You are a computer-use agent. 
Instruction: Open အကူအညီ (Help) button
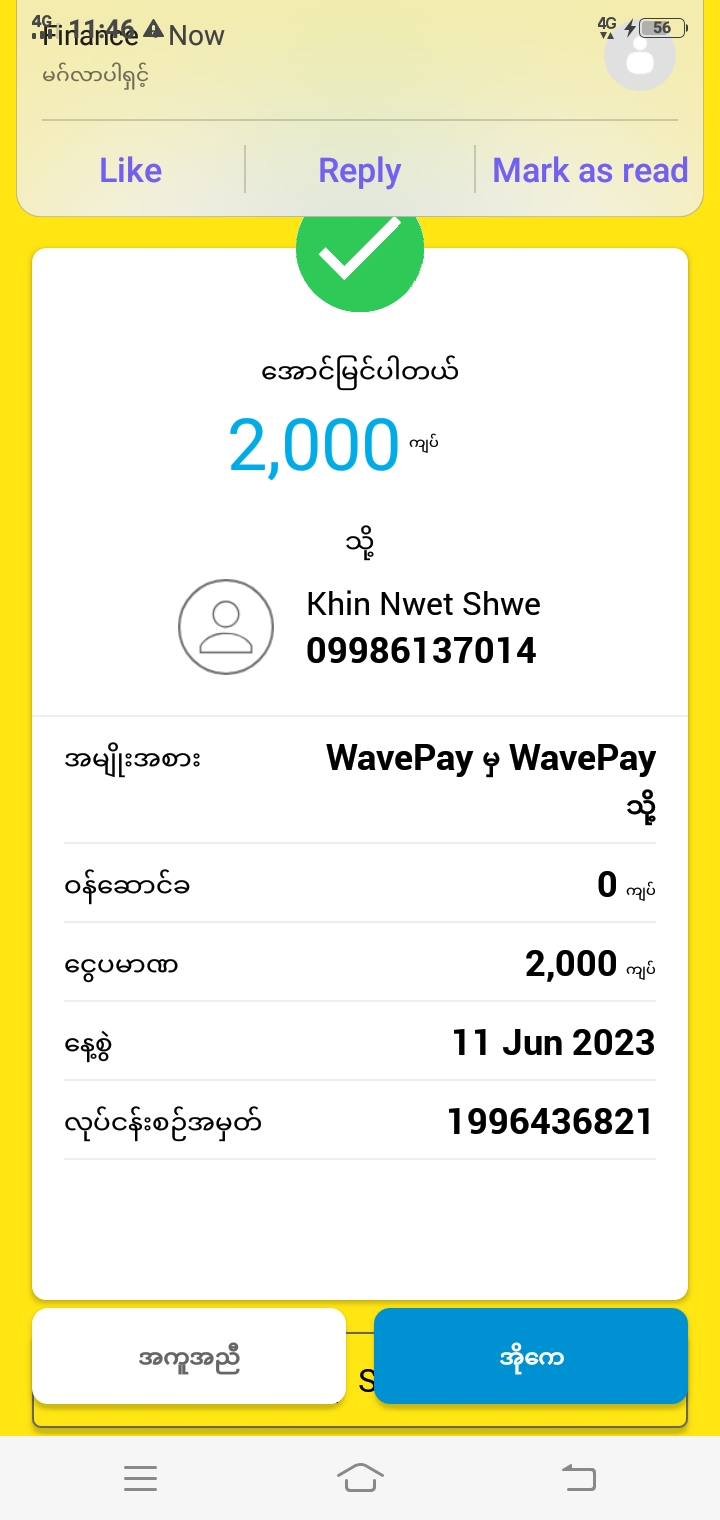tap(189, 1356)
